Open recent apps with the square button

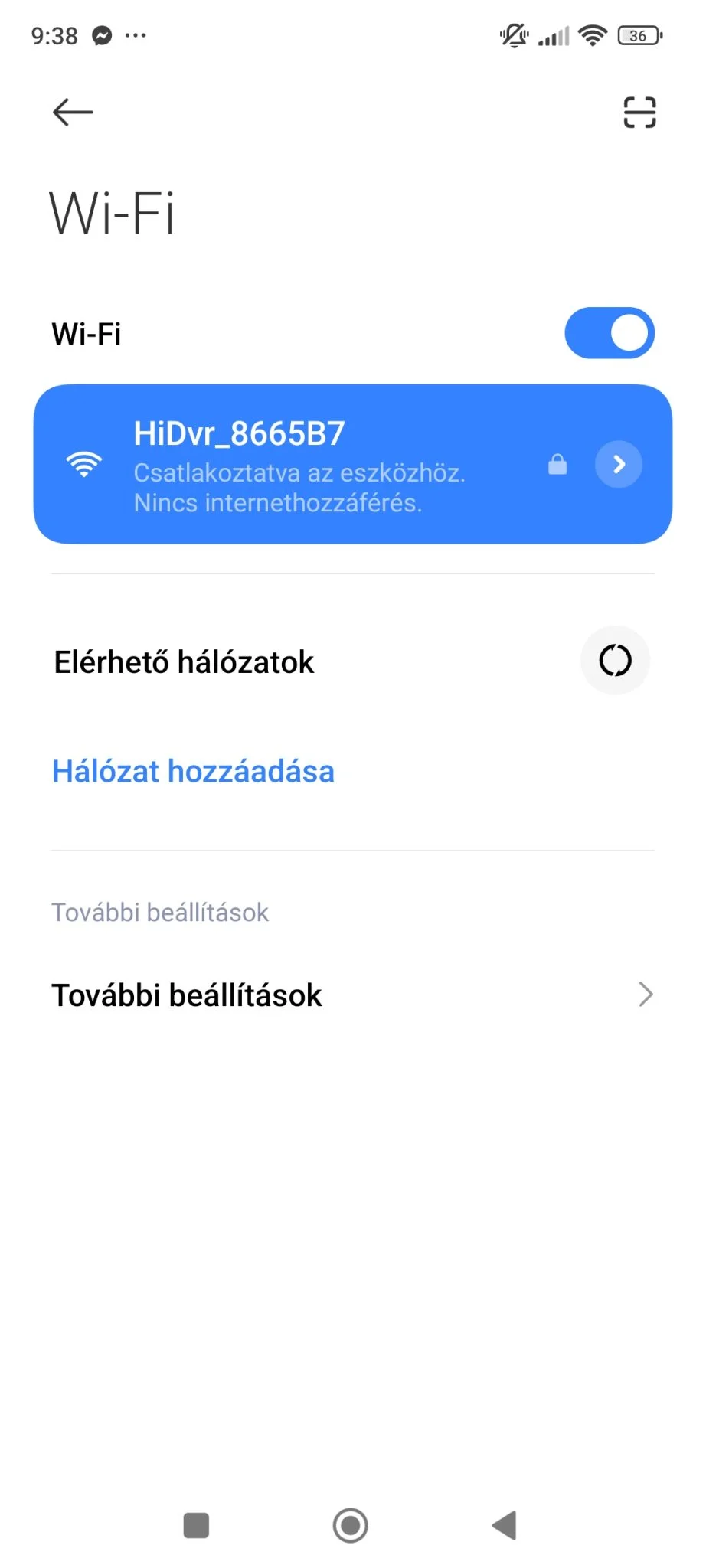[197, 1525]
